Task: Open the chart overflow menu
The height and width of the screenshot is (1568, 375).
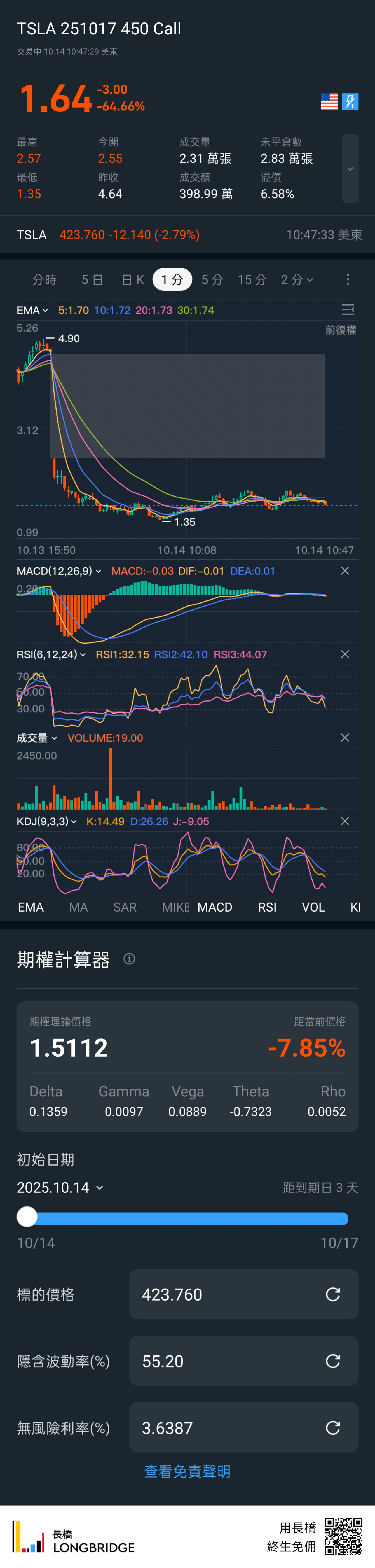Action: tap(348, 279)
